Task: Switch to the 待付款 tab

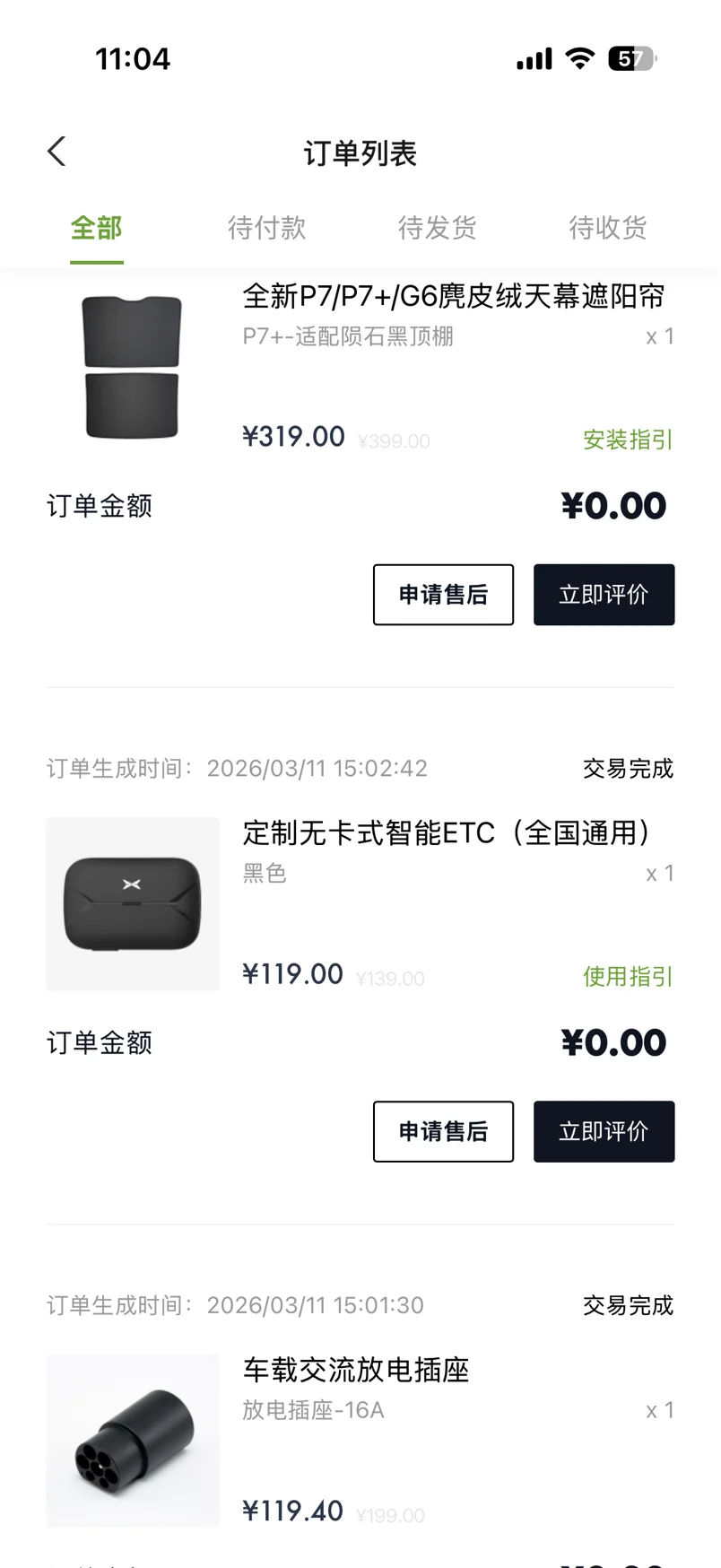Action: [266, 228]
